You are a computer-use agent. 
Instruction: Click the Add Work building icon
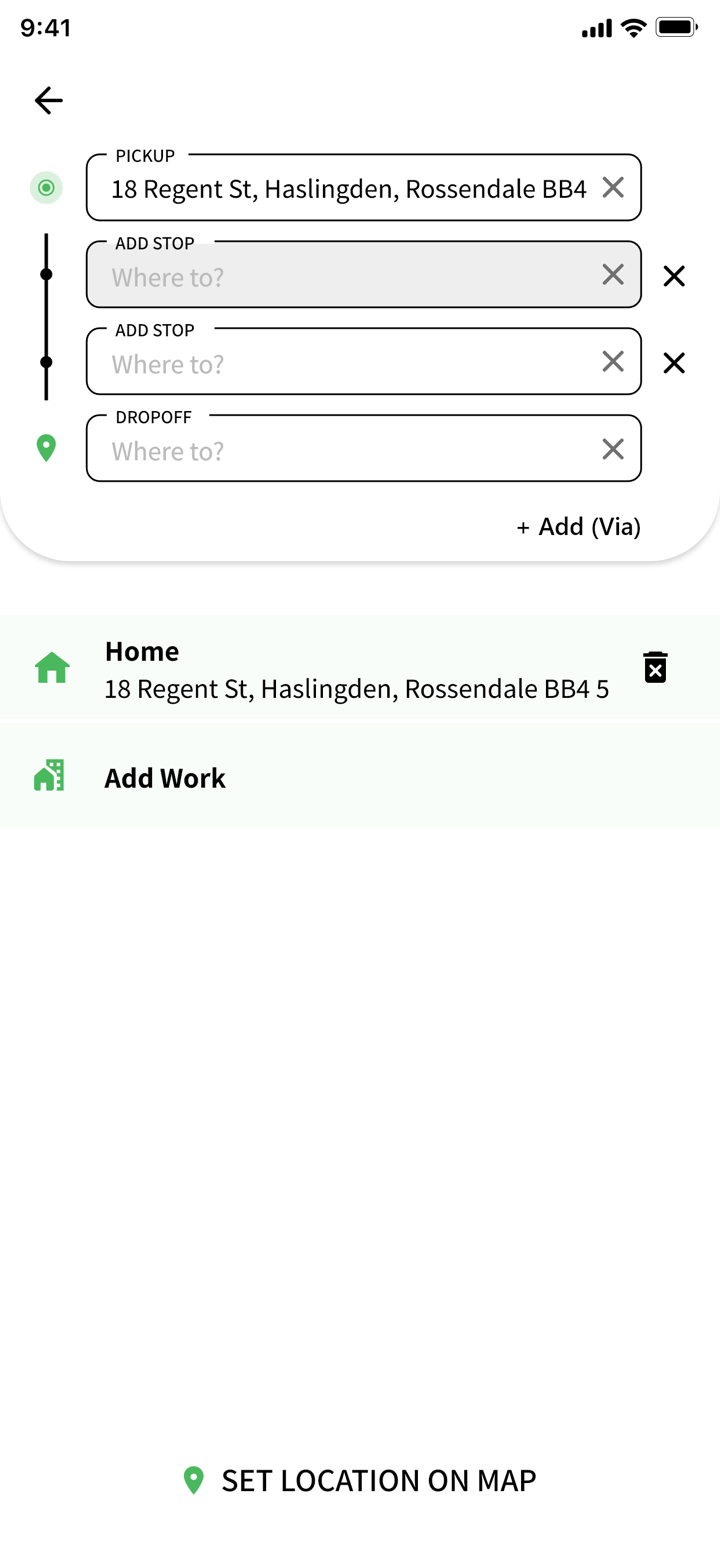51,775
